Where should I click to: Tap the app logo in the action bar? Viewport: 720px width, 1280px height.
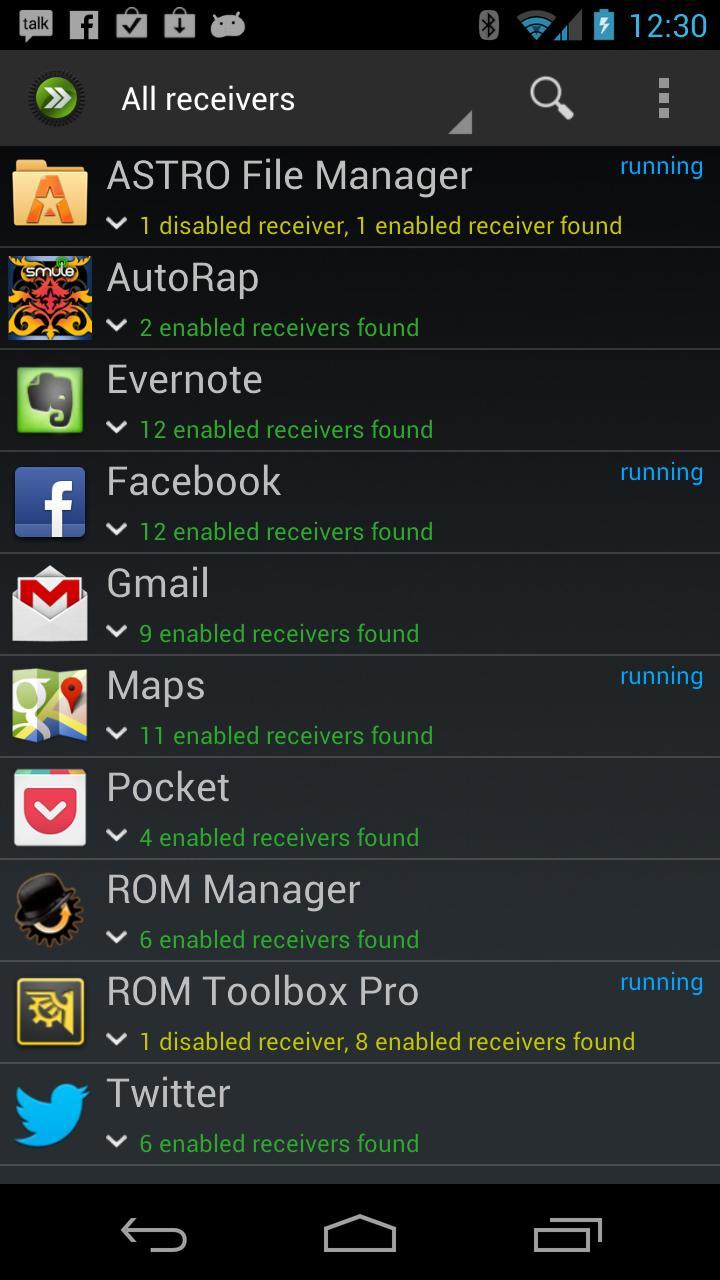tap(58, 98)
